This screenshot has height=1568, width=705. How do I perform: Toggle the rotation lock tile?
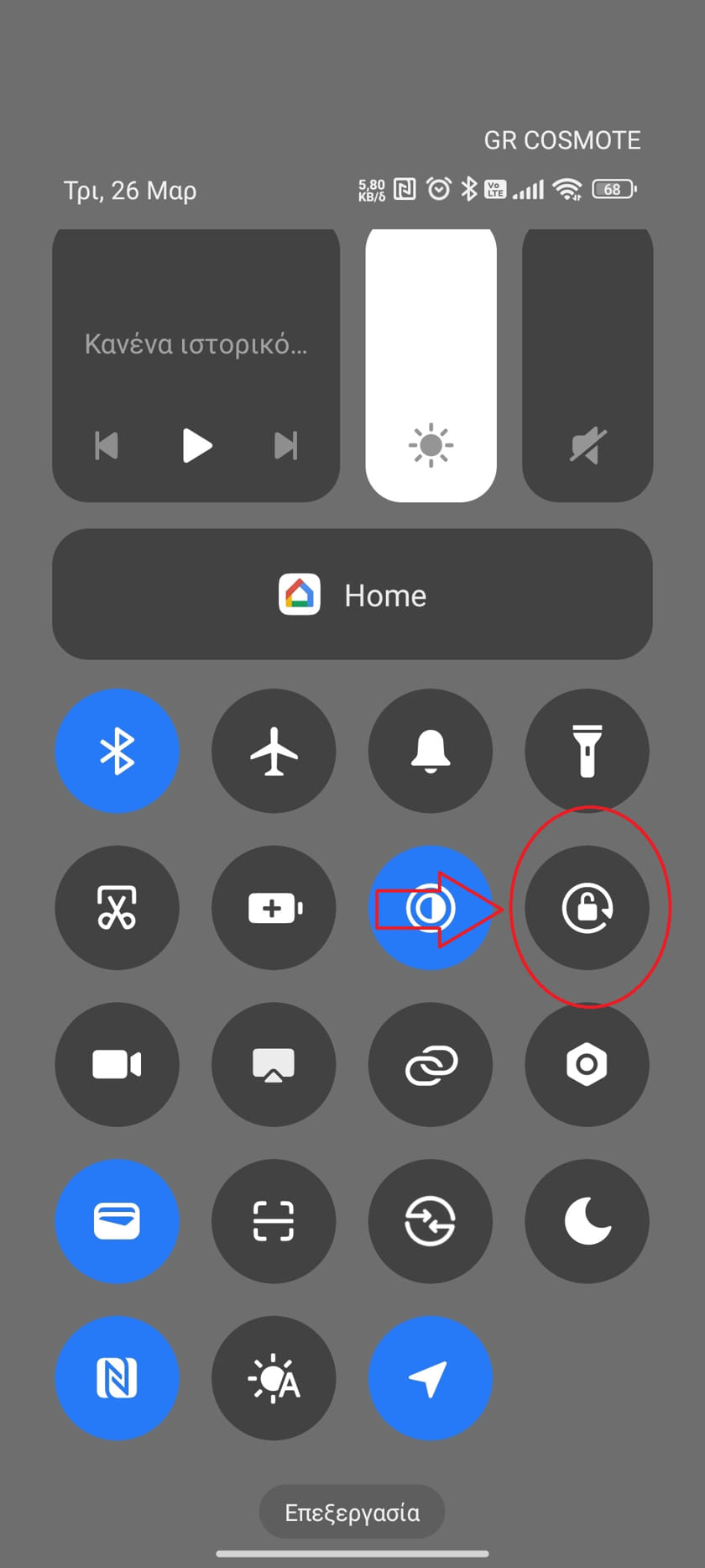click(x=587, y=907)
